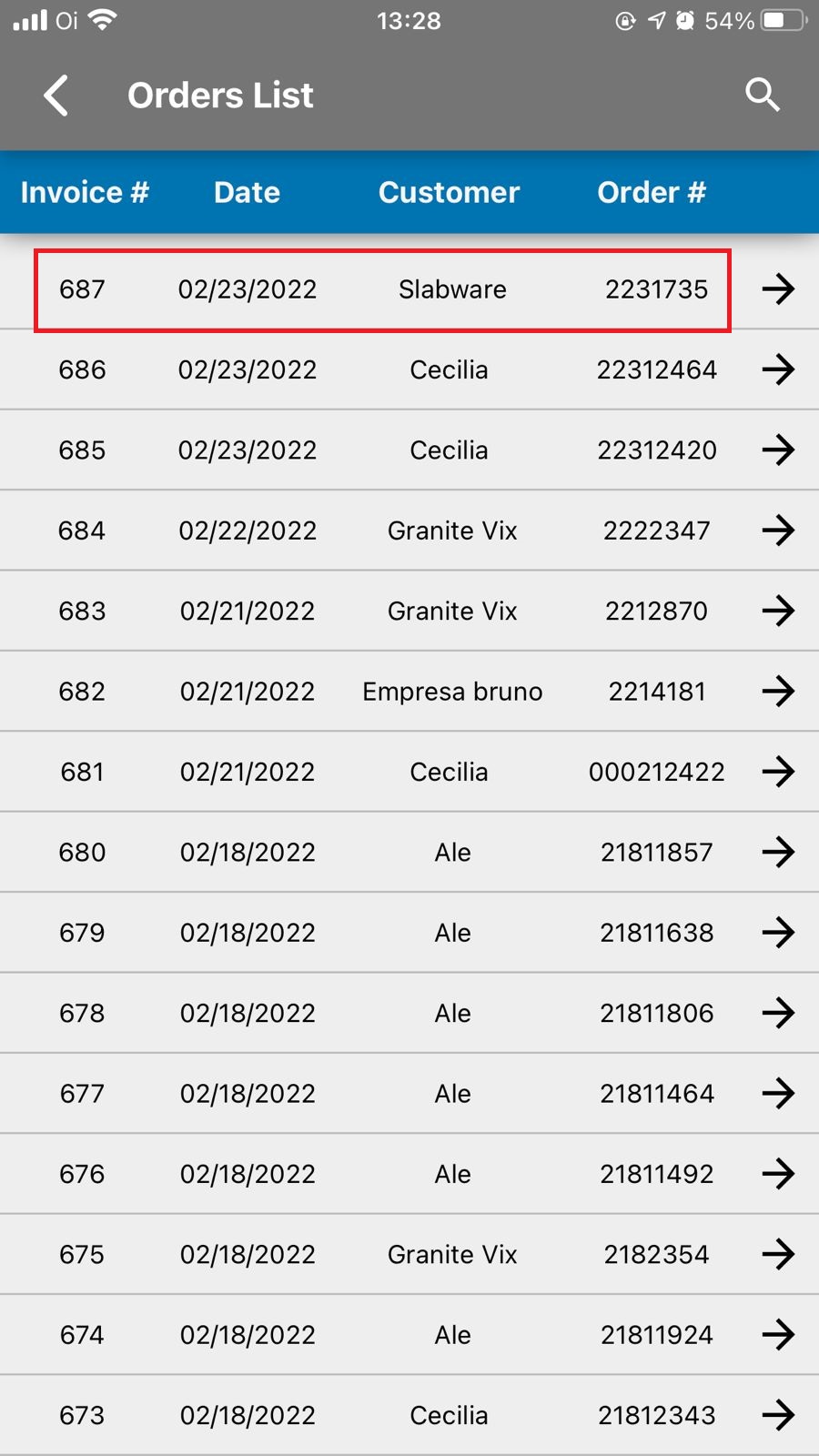The height and width of the screenshot is (1456, 819).
Task: View invoice 685 order 22312420
Action: (x=778, y=450)
